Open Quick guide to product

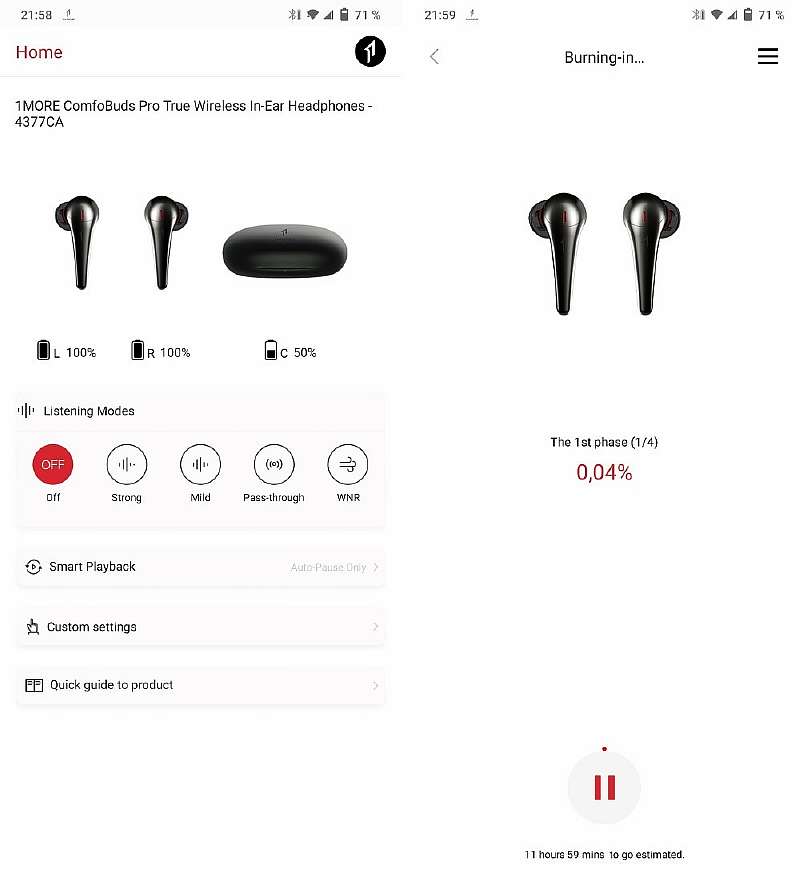coord(200,686)
